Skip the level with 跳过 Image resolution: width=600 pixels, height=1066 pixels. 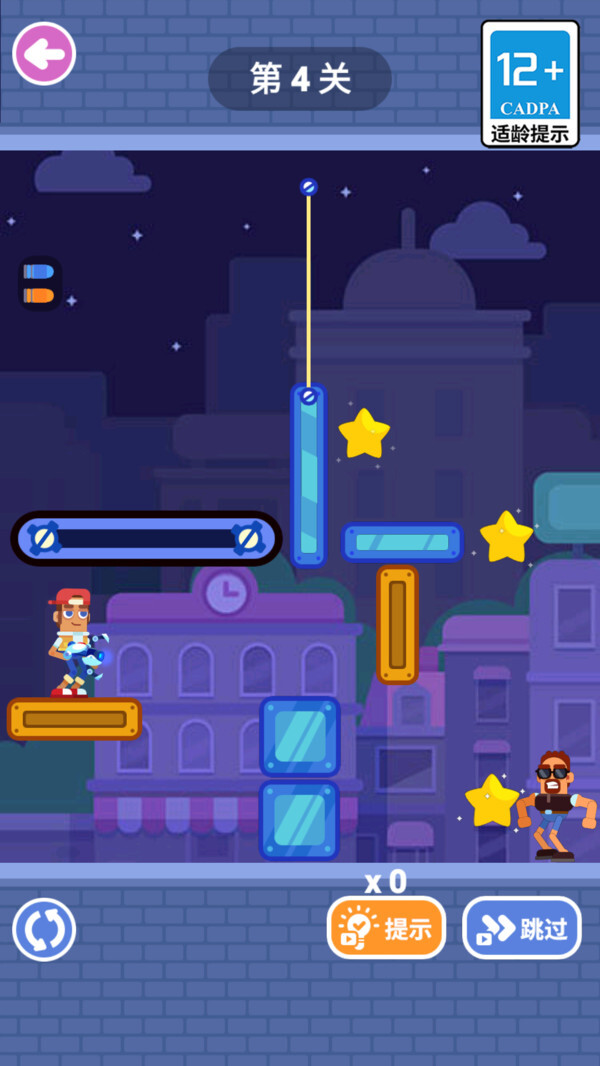(521, 928)
